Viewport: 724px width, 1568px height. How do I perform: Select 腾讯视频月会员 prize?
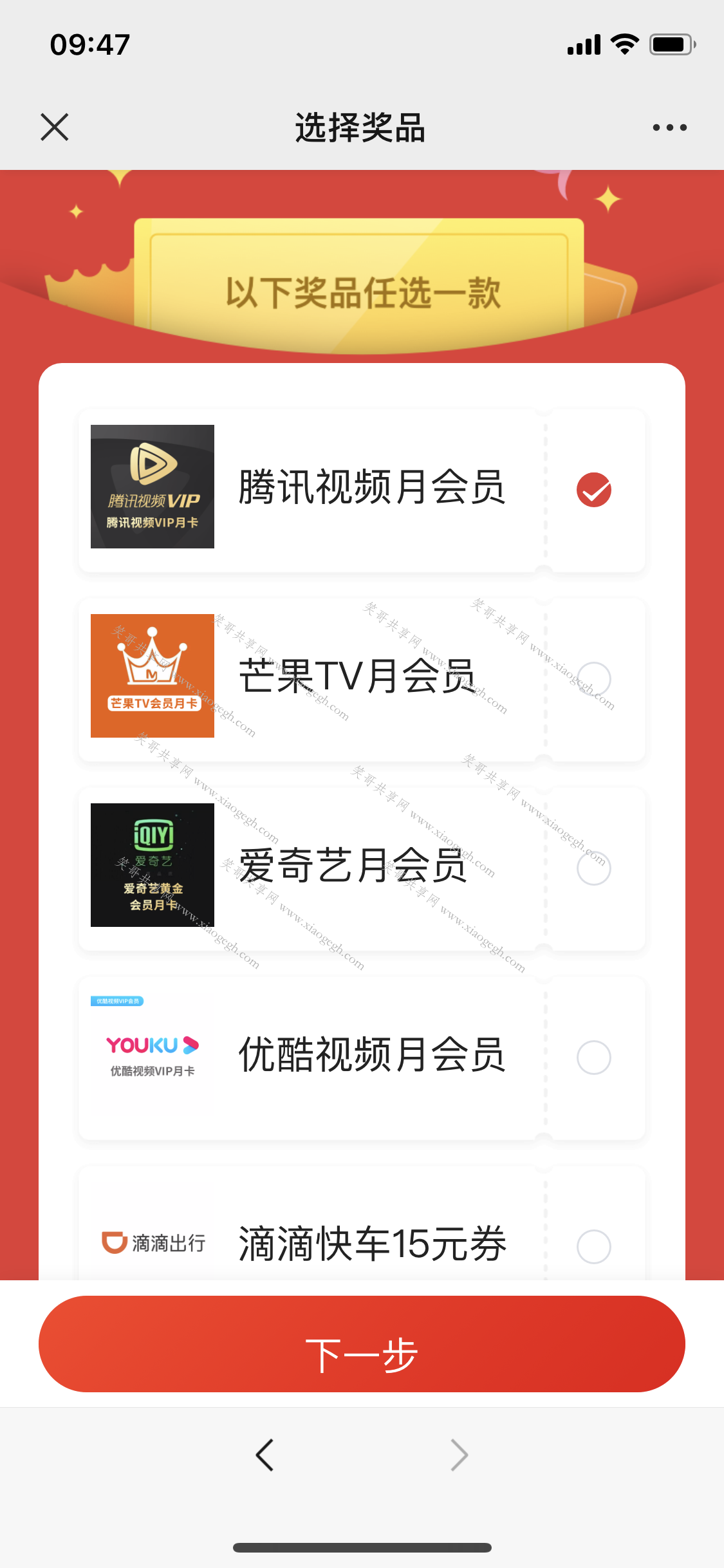click(593, 490)
